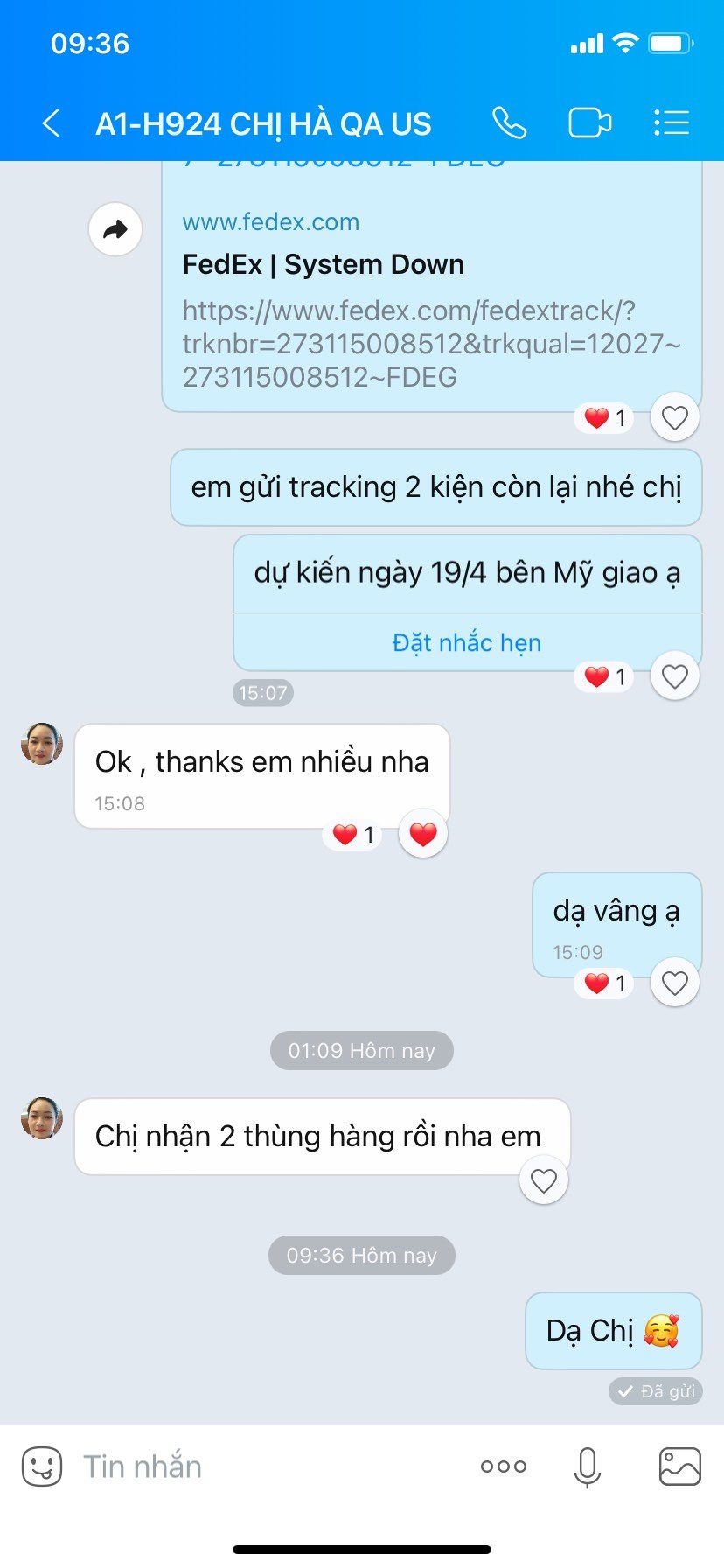Viewport: 724px width, 1568px height.
Task: Open Chị Hà's avatar next to the thanks message
Action: tap(42, 744)
